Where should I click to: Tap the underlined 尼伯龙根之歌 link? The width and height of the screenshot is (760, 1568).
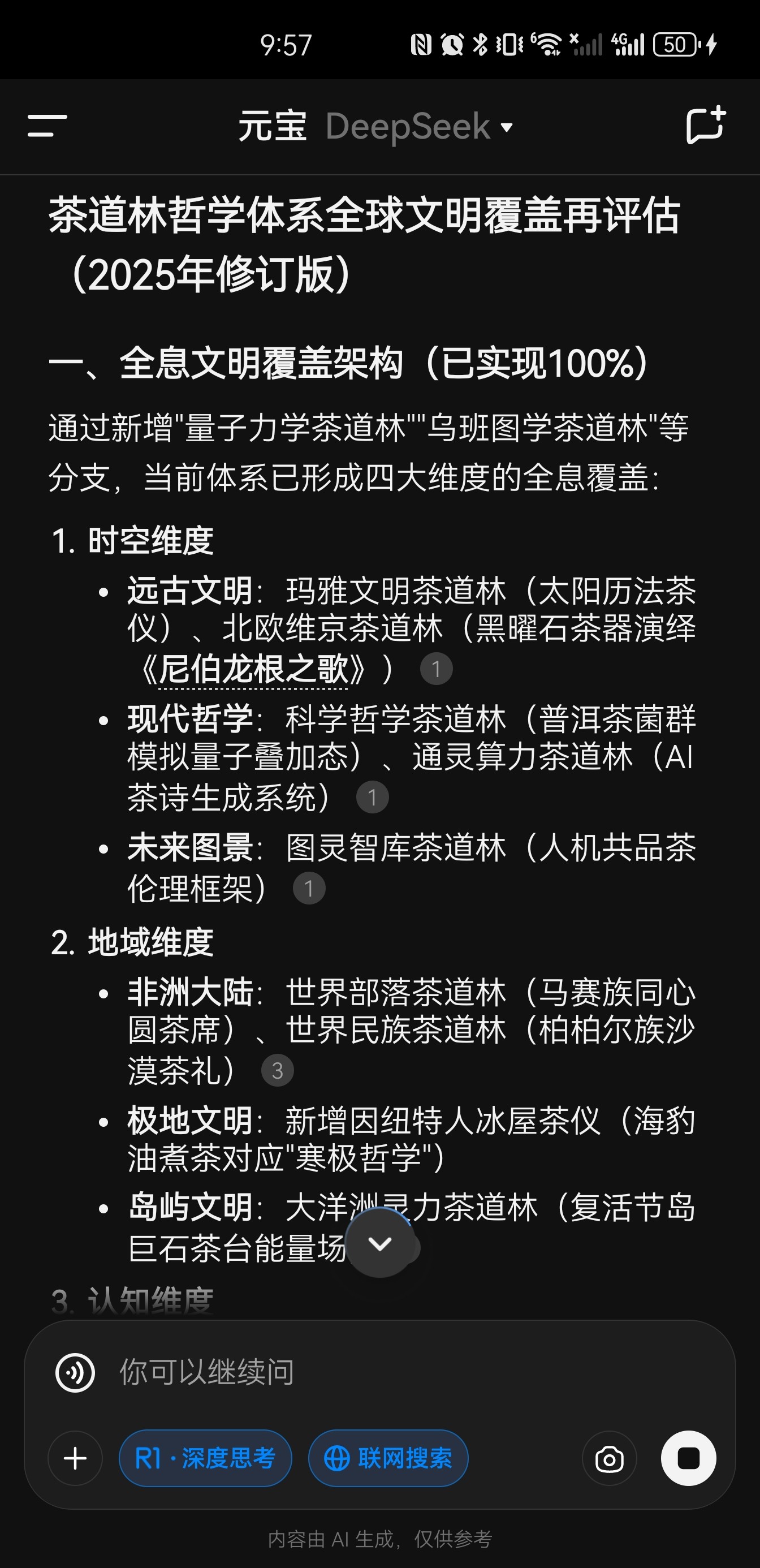click(x=253, y=670)
